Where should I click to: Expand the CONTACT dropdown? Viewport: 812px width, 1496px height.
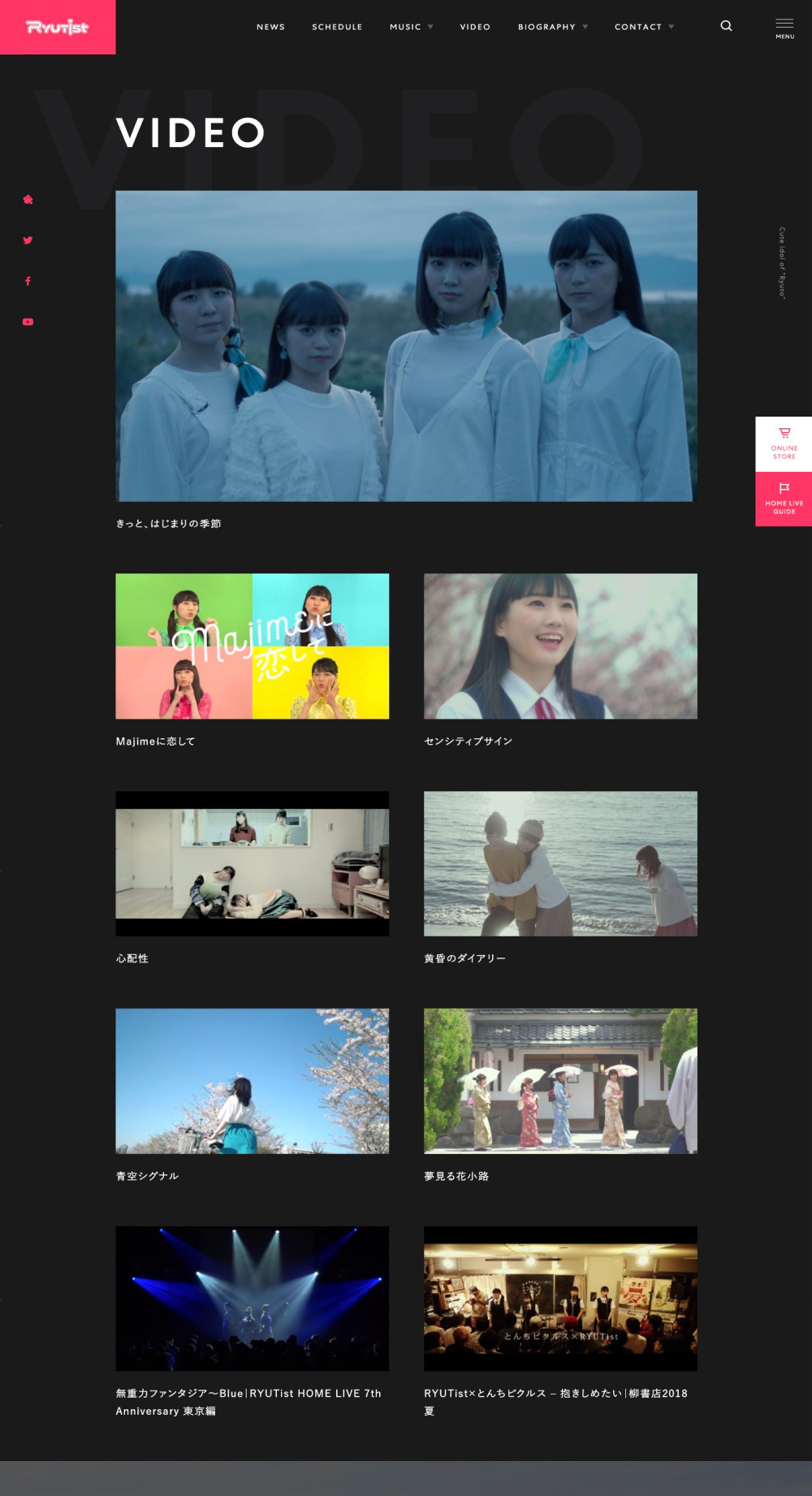(644, 27)
